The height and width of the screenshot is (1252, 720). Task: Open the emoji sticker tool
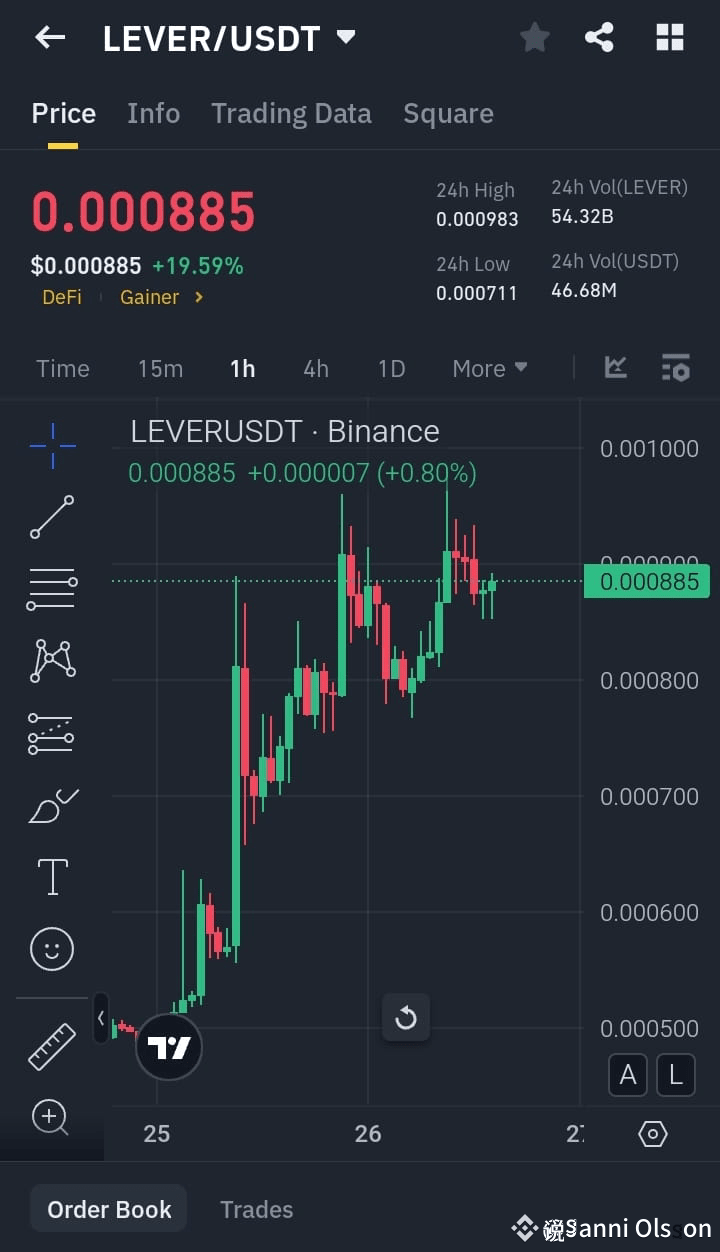pos(51,948)
